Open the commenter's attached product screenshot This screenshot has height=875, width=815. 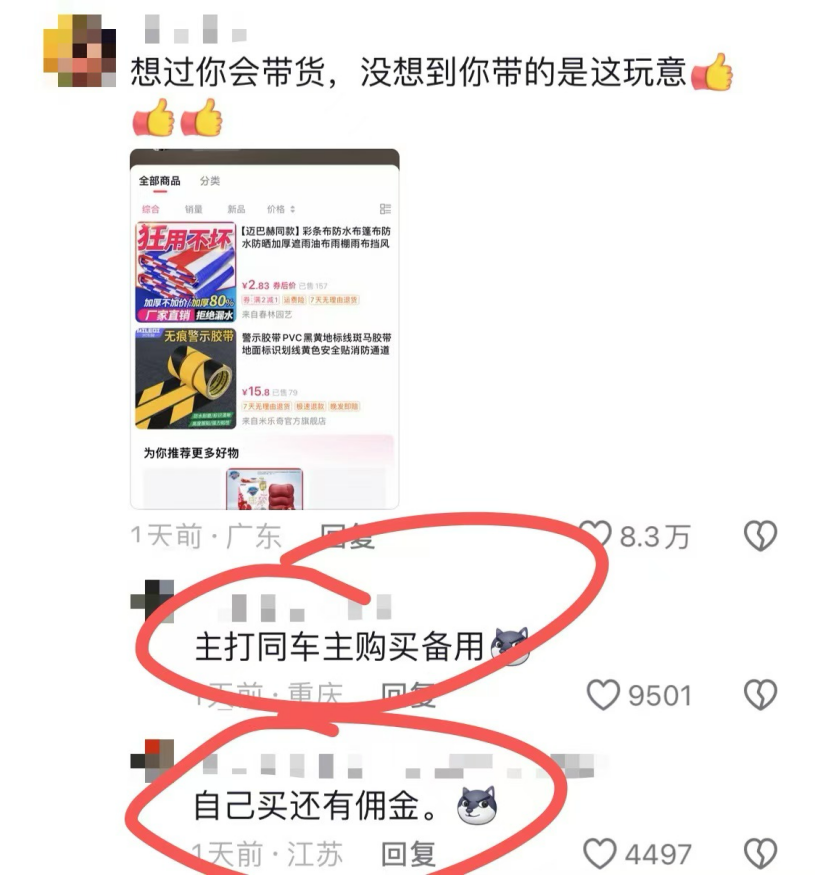pyautogui.click(x=264, y=329)
